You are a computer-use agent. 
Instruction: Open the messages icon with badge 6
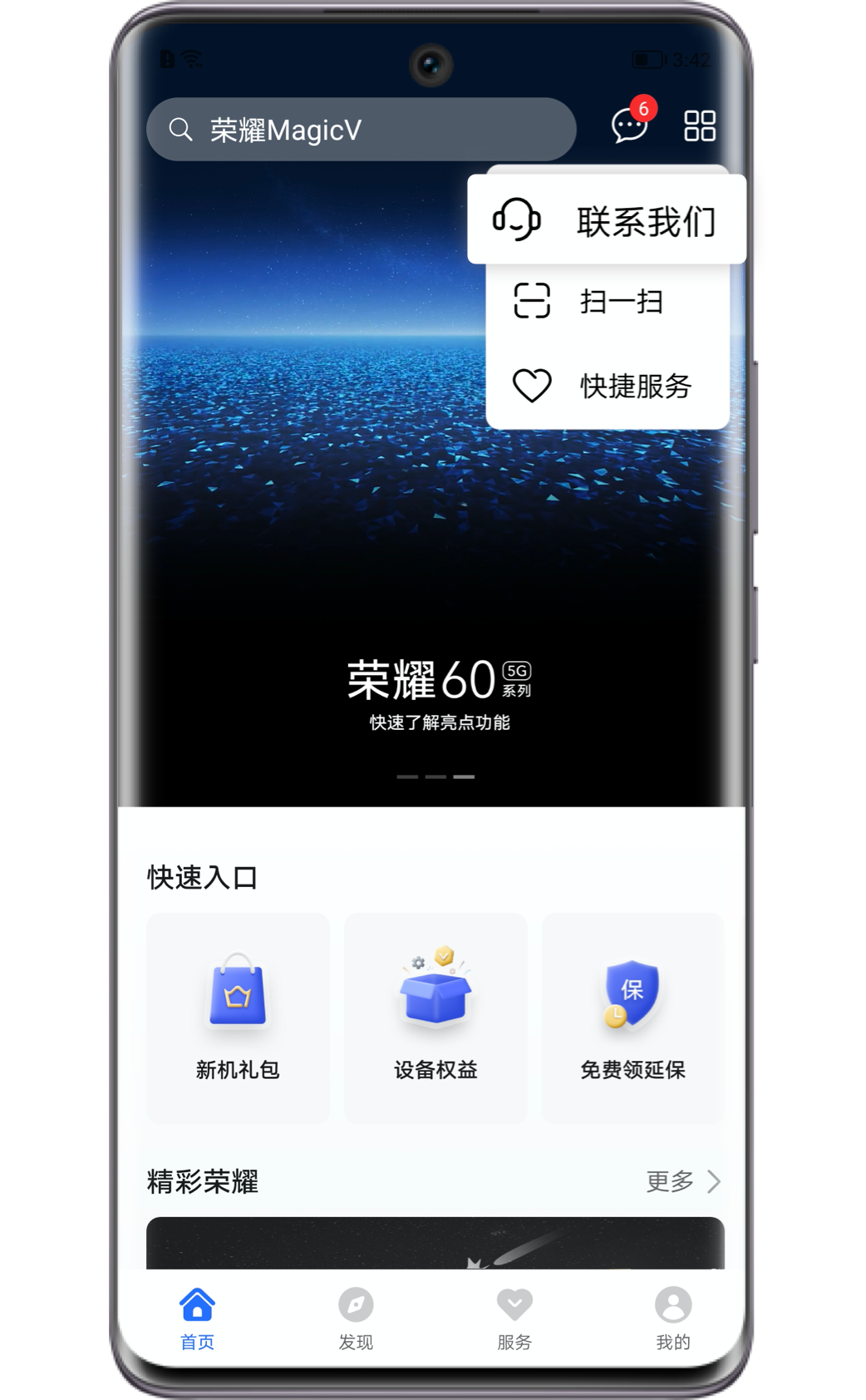point(630,126)
